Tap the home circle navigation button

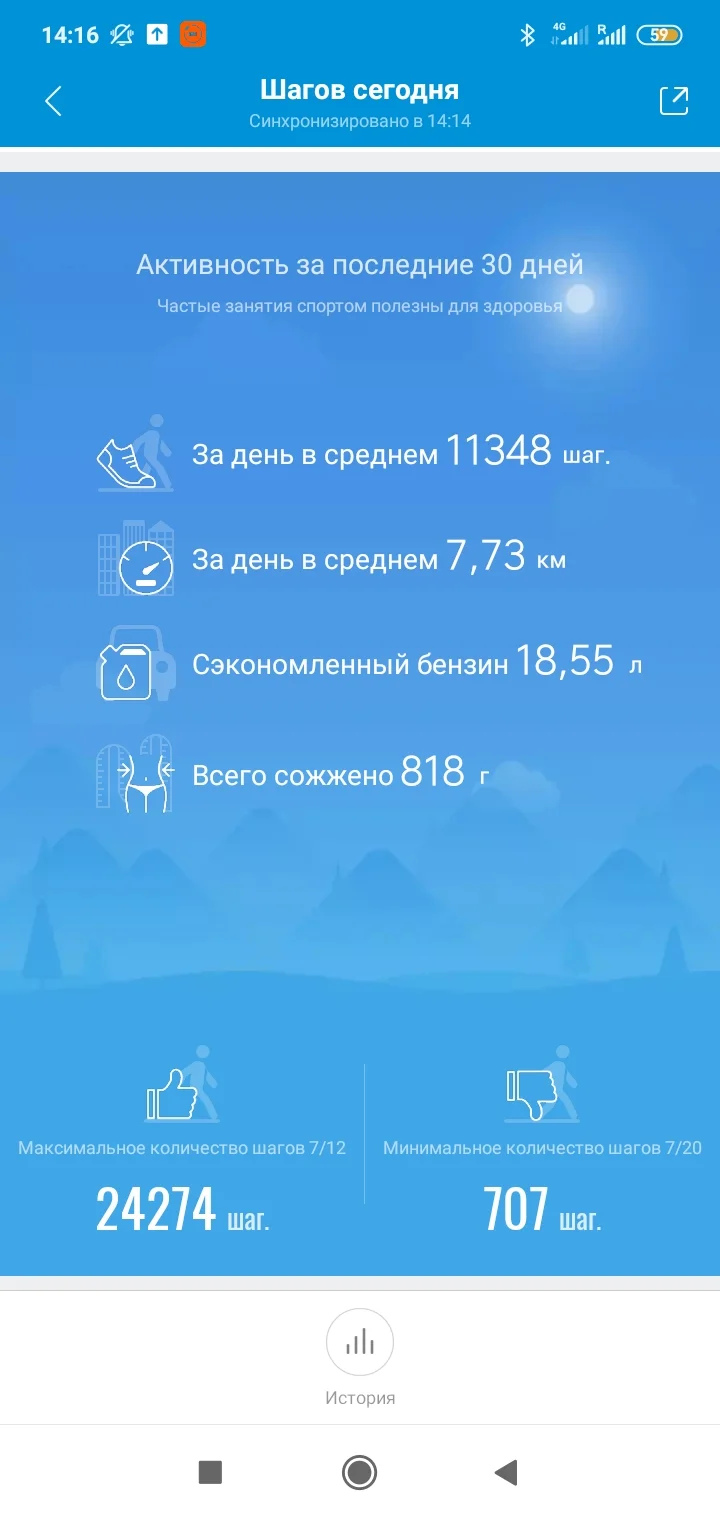360,1472
